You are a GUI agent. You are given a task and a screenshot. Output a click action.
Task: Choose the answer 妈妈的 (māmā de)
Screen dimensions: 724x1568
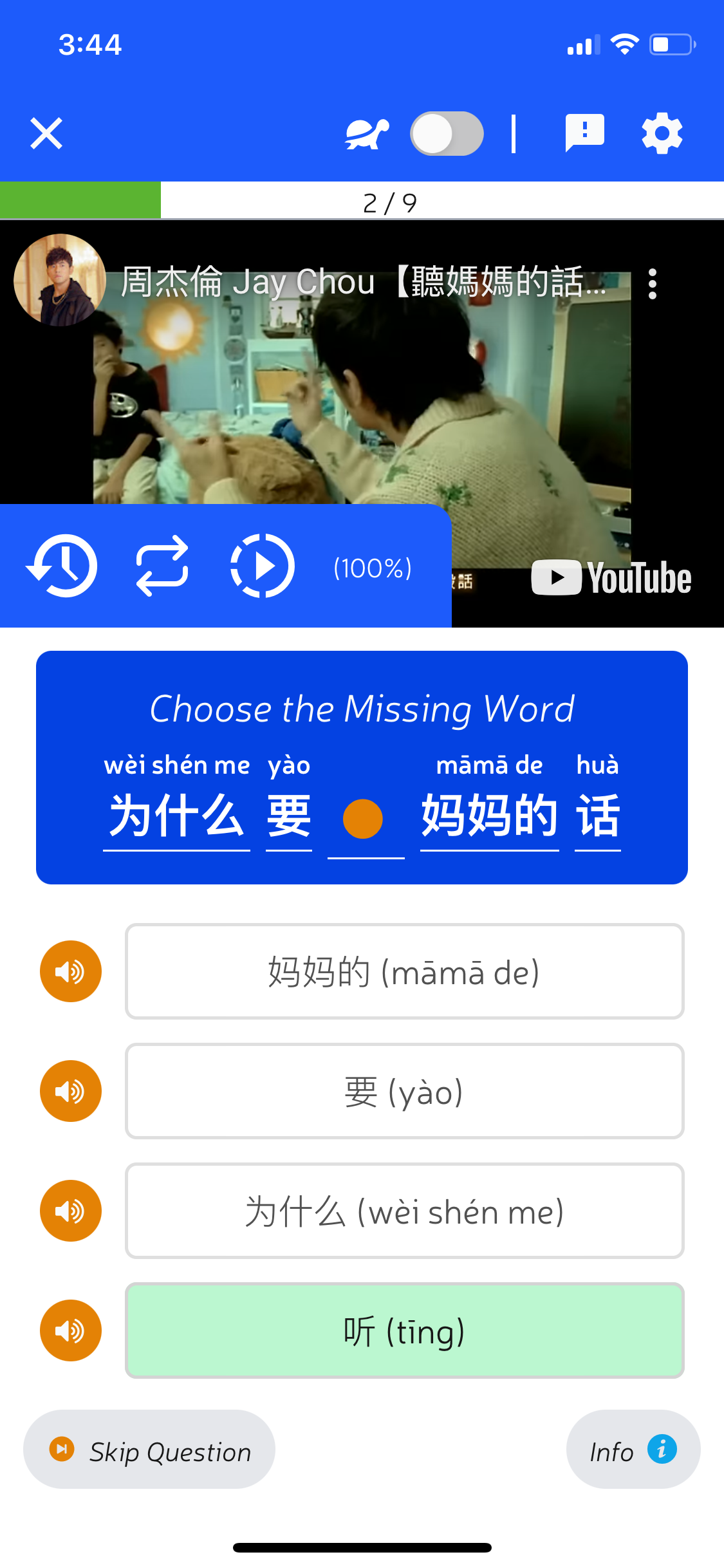tap(404, 971)
